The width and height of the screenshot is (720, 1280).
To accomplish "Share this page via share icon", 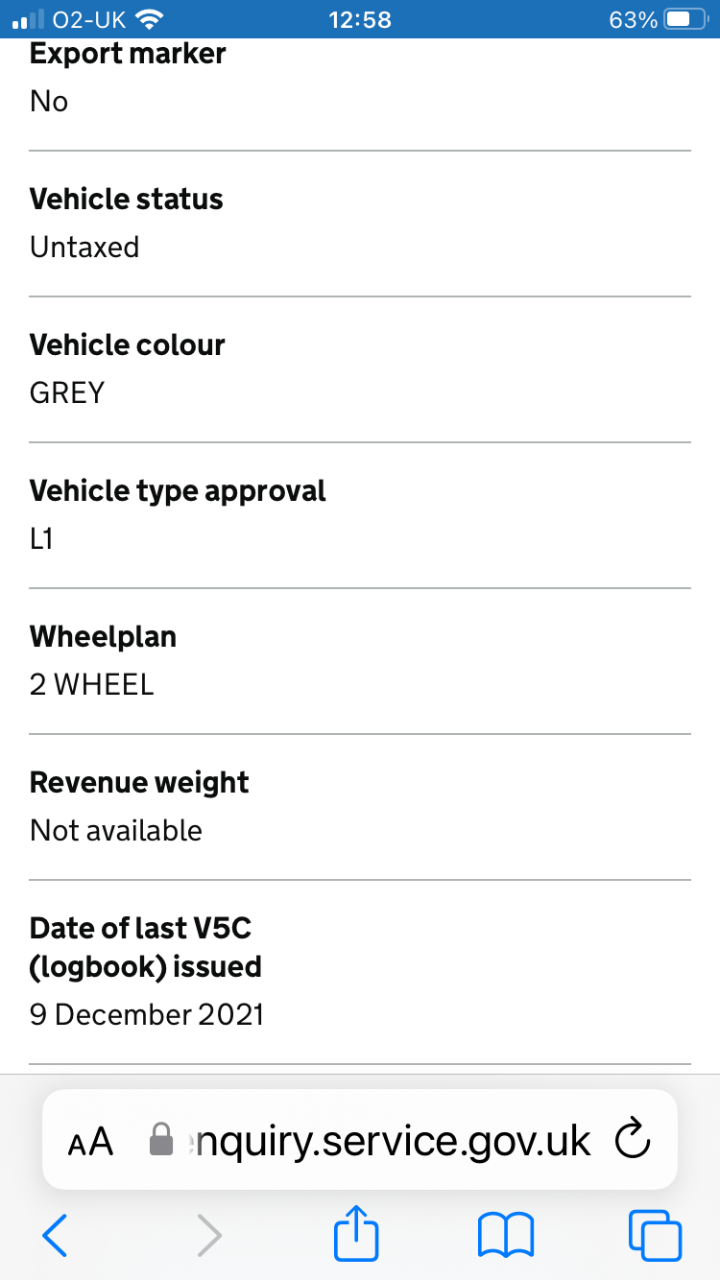I will [356, 1233].
